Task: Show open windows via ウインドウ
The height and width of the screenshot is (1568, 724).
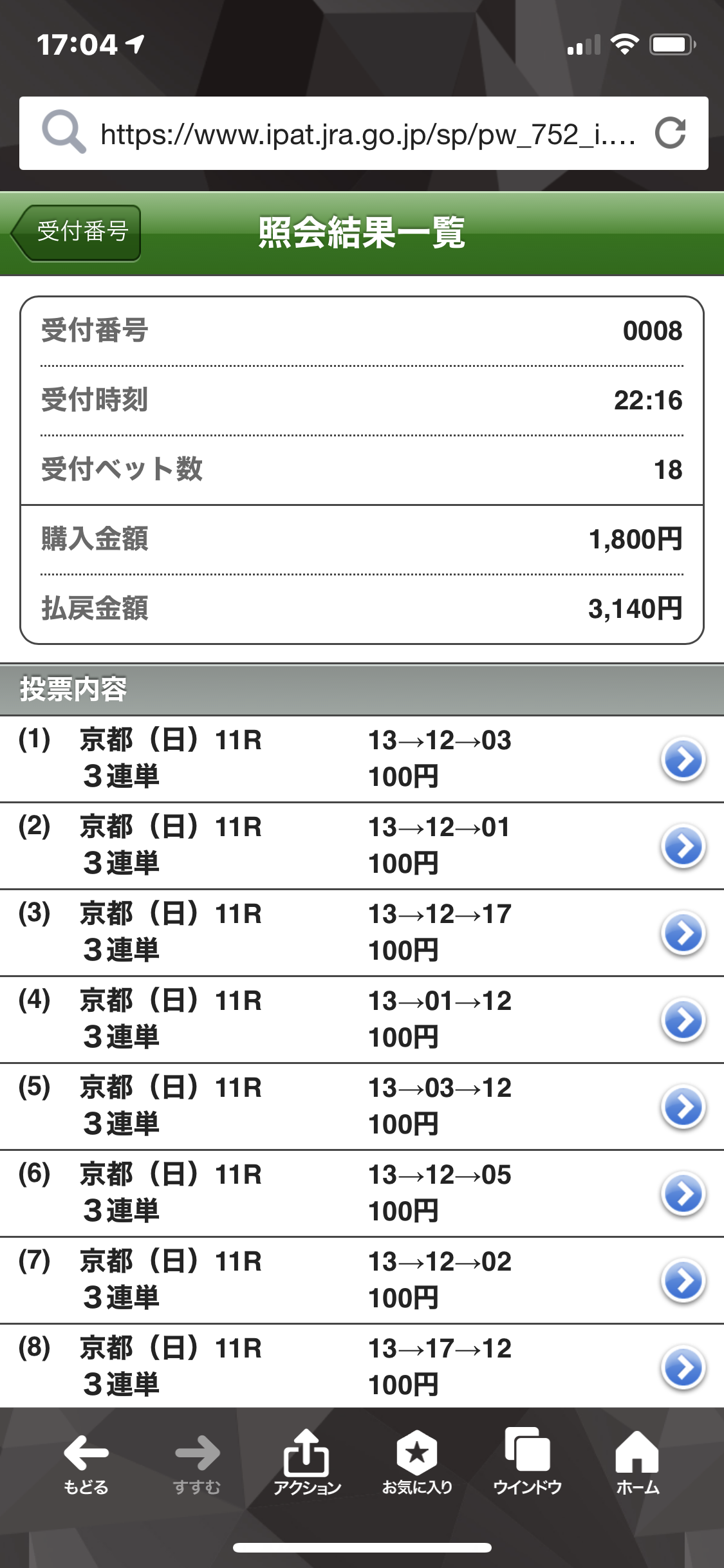Action: pos(528,1462)
